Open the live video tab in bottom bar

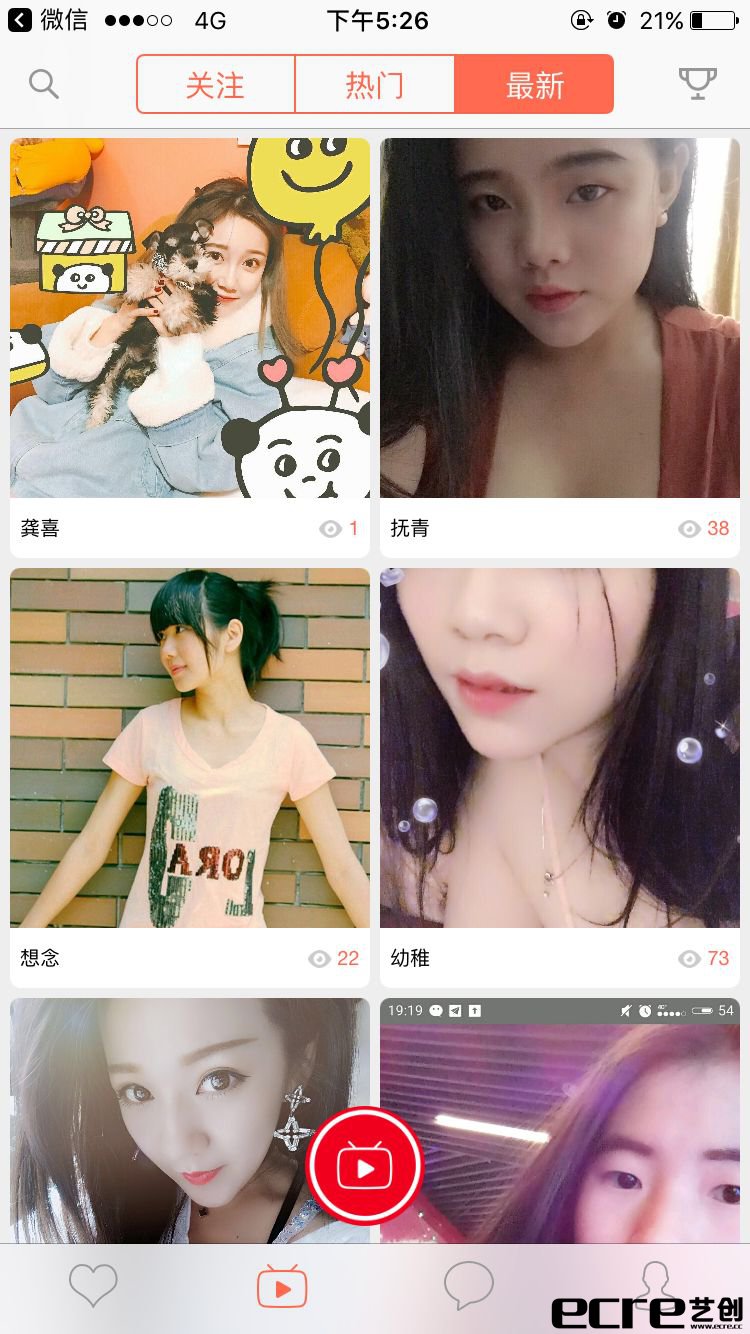click(x=282, y=1287)
